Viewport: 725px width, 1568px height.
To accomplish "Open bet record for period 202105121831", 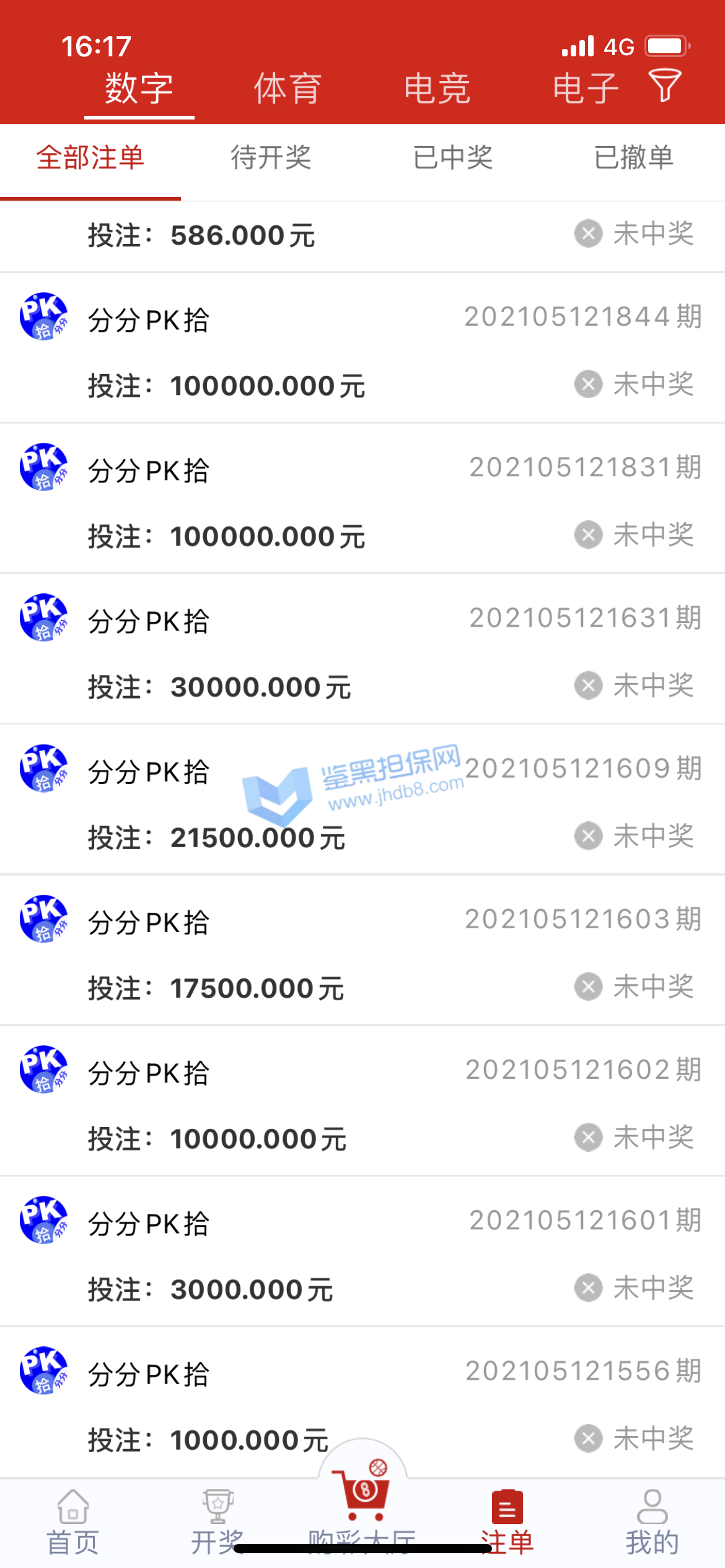I will [x=362, y=500].
